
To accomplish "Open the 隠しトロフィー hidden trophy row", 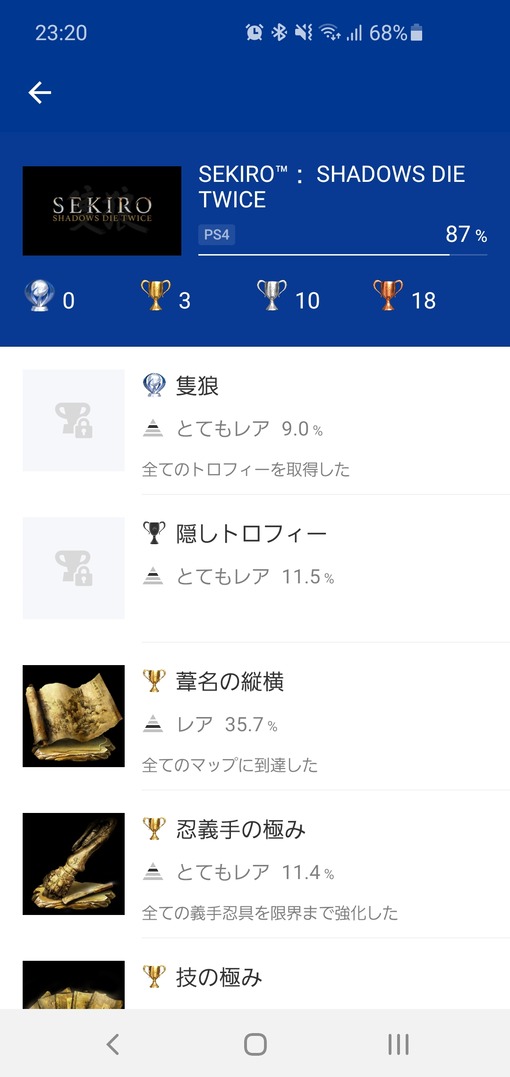I will click(x=255, y=568).
